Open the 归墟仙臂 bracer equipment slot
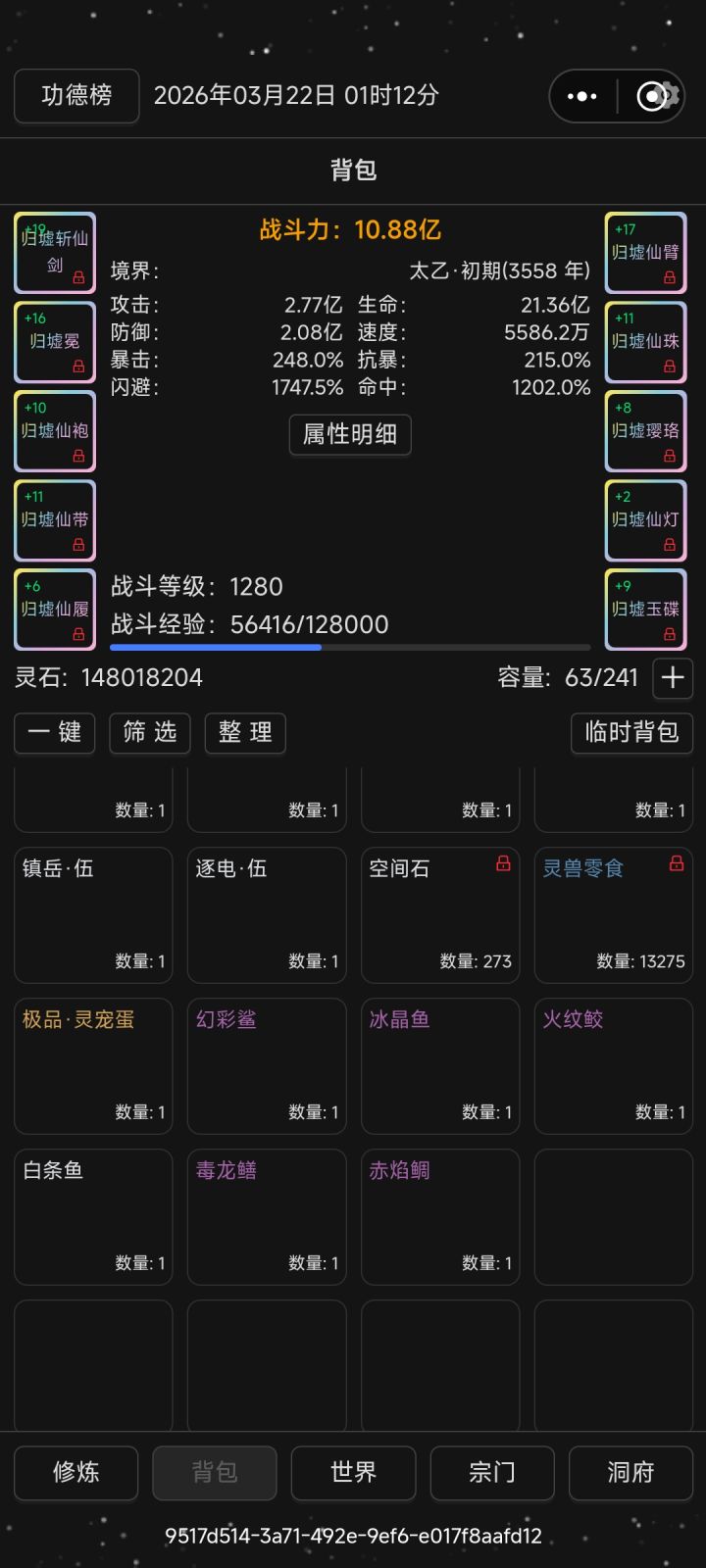706x1568 pixels. click(x=645, y=253)
